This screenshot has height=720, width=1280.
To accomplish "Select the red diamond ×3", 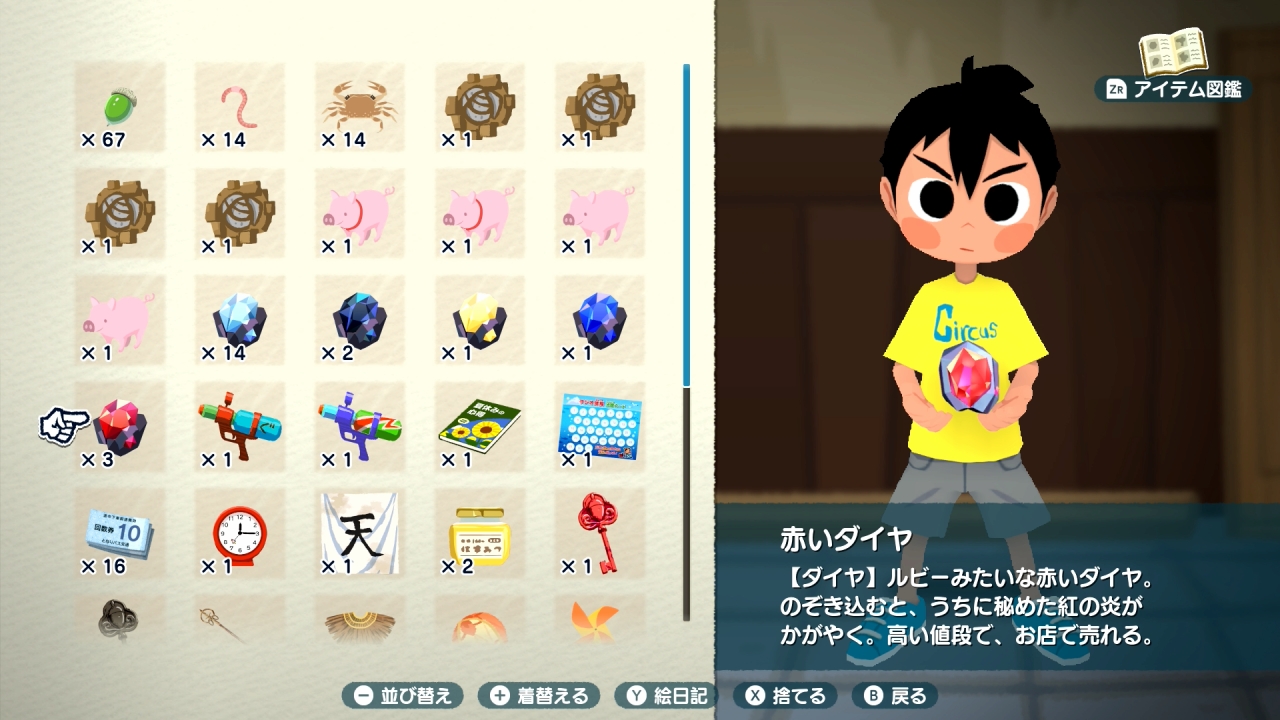I will 120,427.
